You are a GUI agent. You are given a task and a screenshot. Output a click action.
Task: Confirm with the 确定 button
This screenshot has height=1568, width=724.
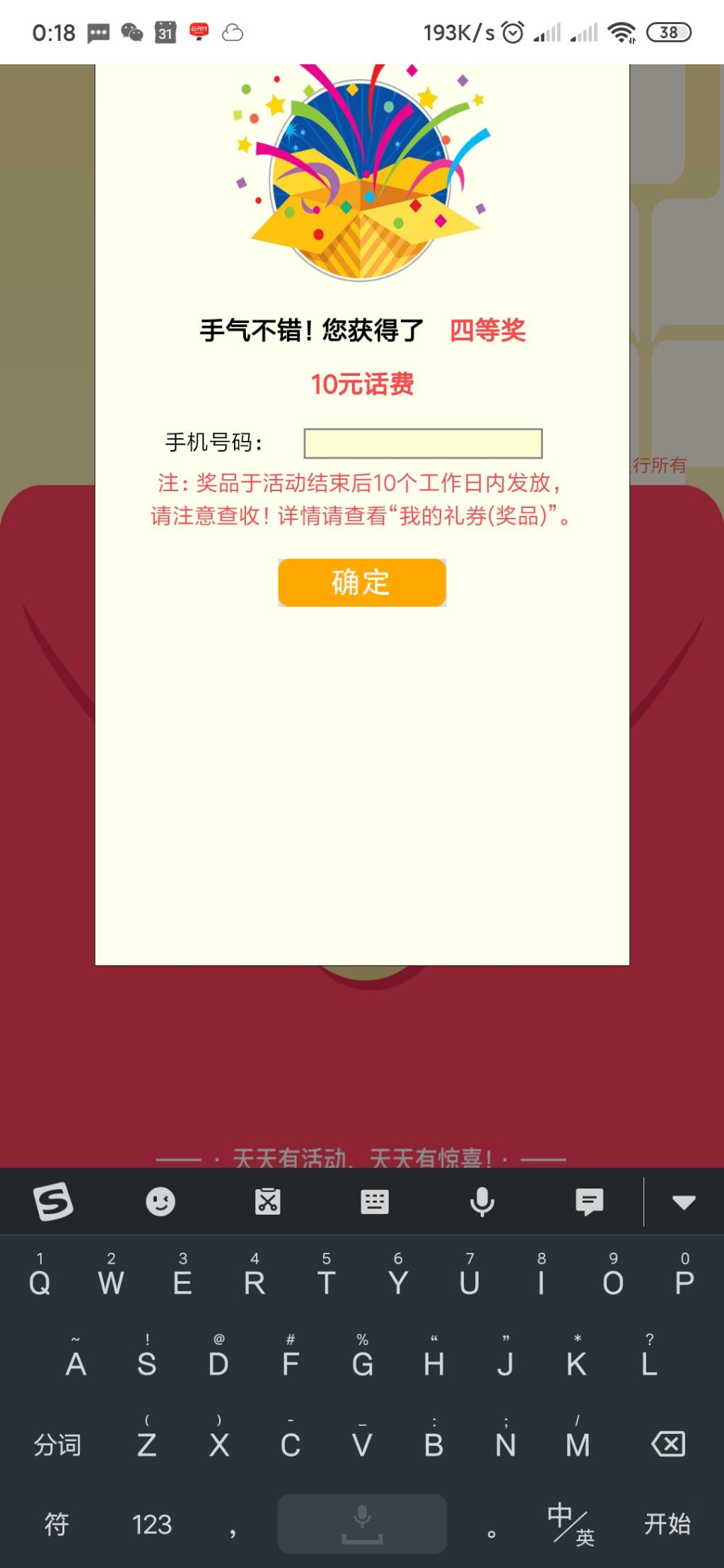click(x=361, y=582)
